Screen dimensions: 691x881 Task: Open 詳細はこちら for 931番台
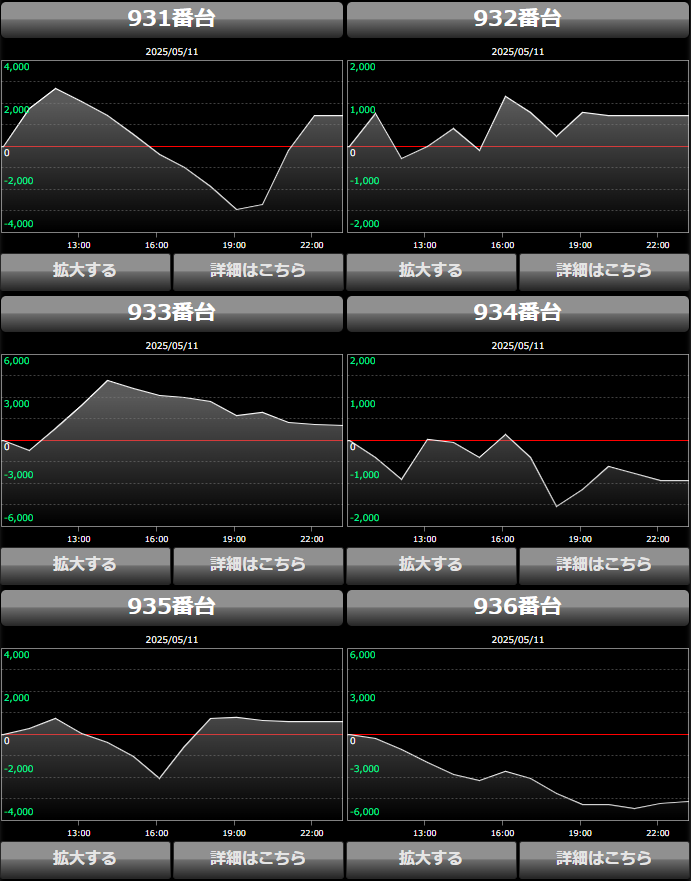pyautogui.click(x=258, y=270)
